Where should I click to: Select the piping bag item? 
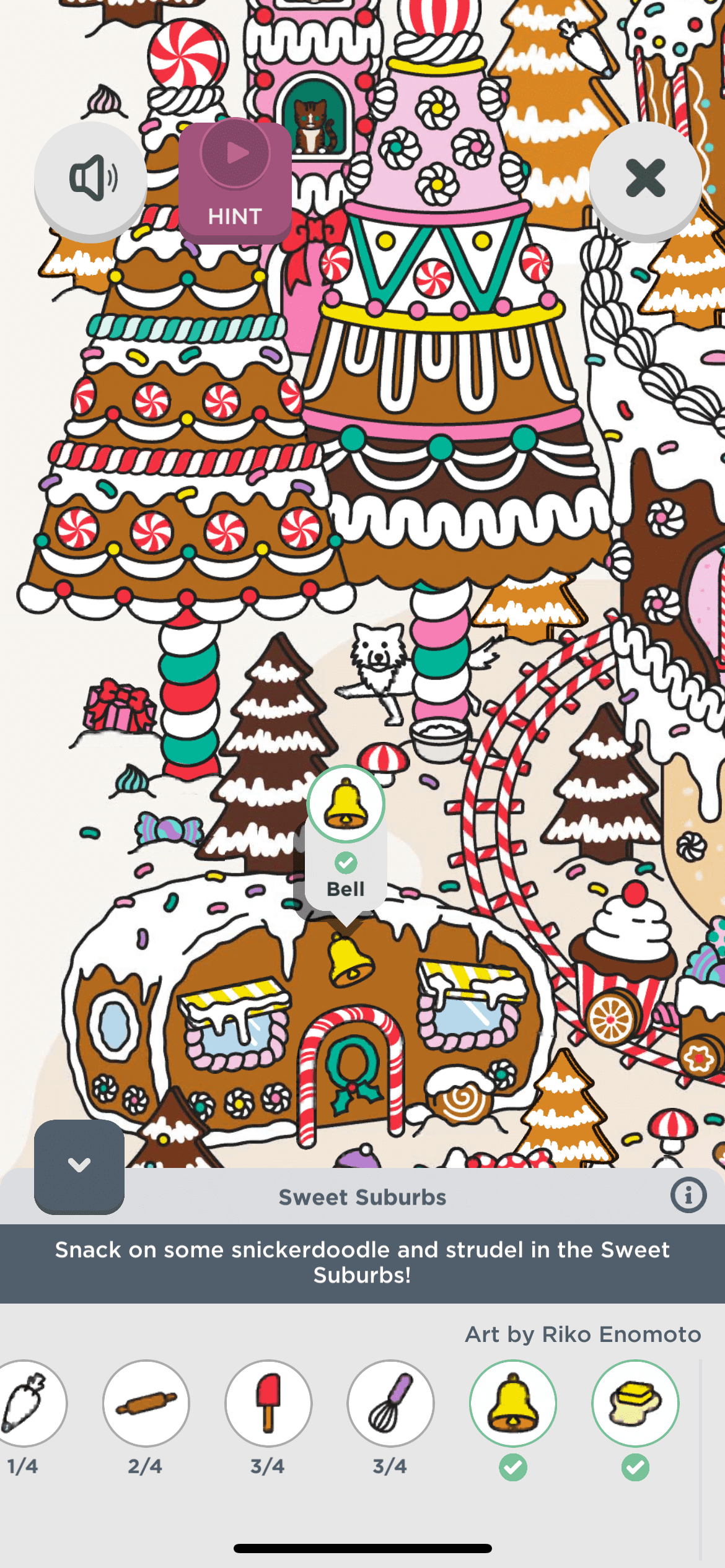26,1403
